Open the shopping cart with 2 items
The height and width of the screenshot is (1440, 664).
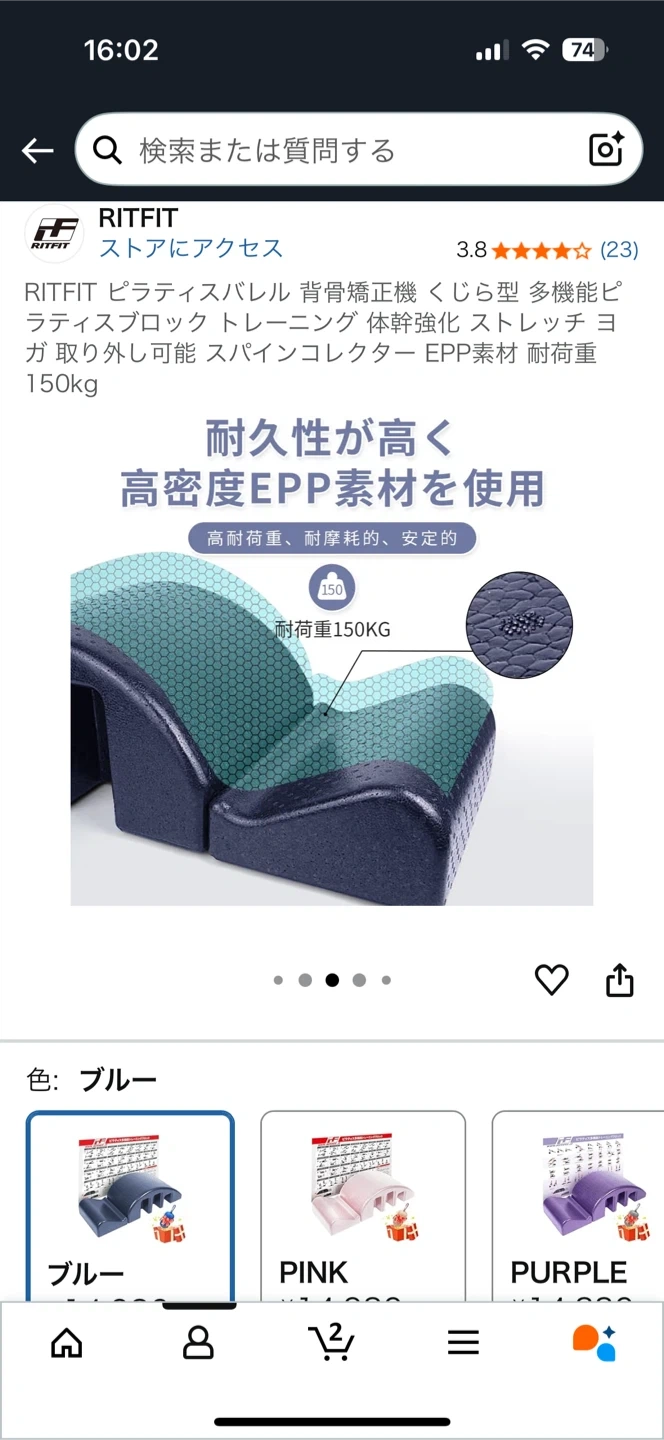tap(331, 1342)
